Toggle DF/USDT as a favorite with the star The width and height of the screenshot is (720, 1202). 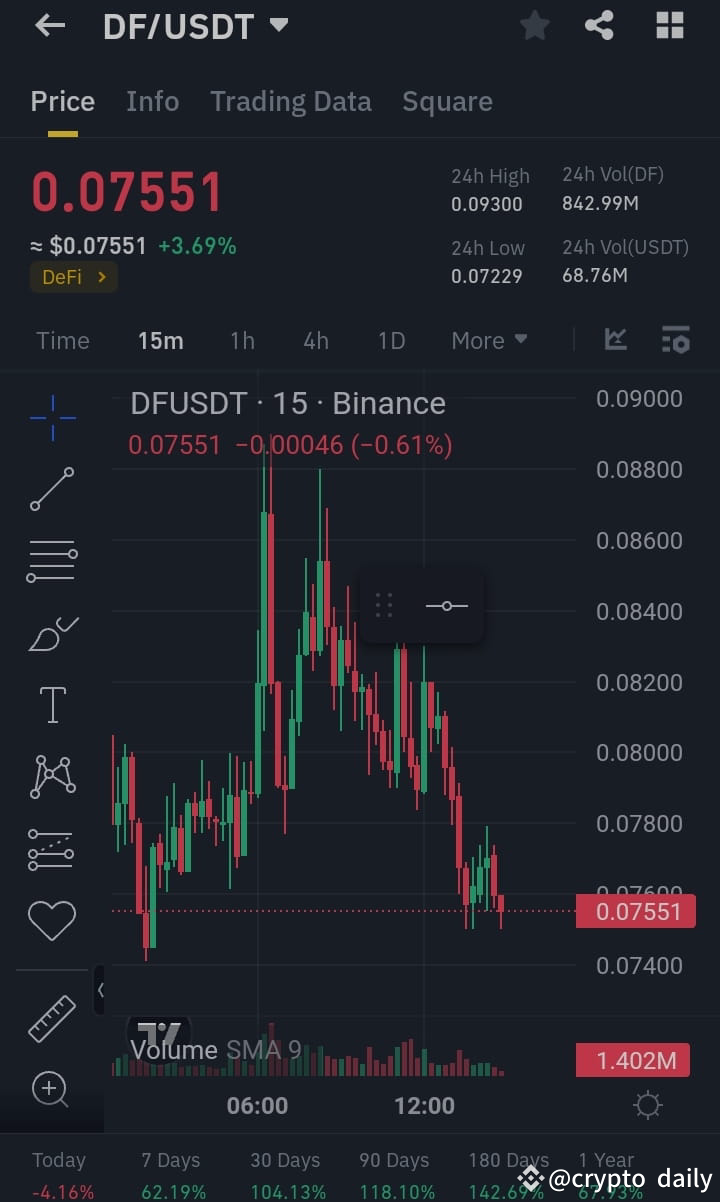(x=534, y=25)
